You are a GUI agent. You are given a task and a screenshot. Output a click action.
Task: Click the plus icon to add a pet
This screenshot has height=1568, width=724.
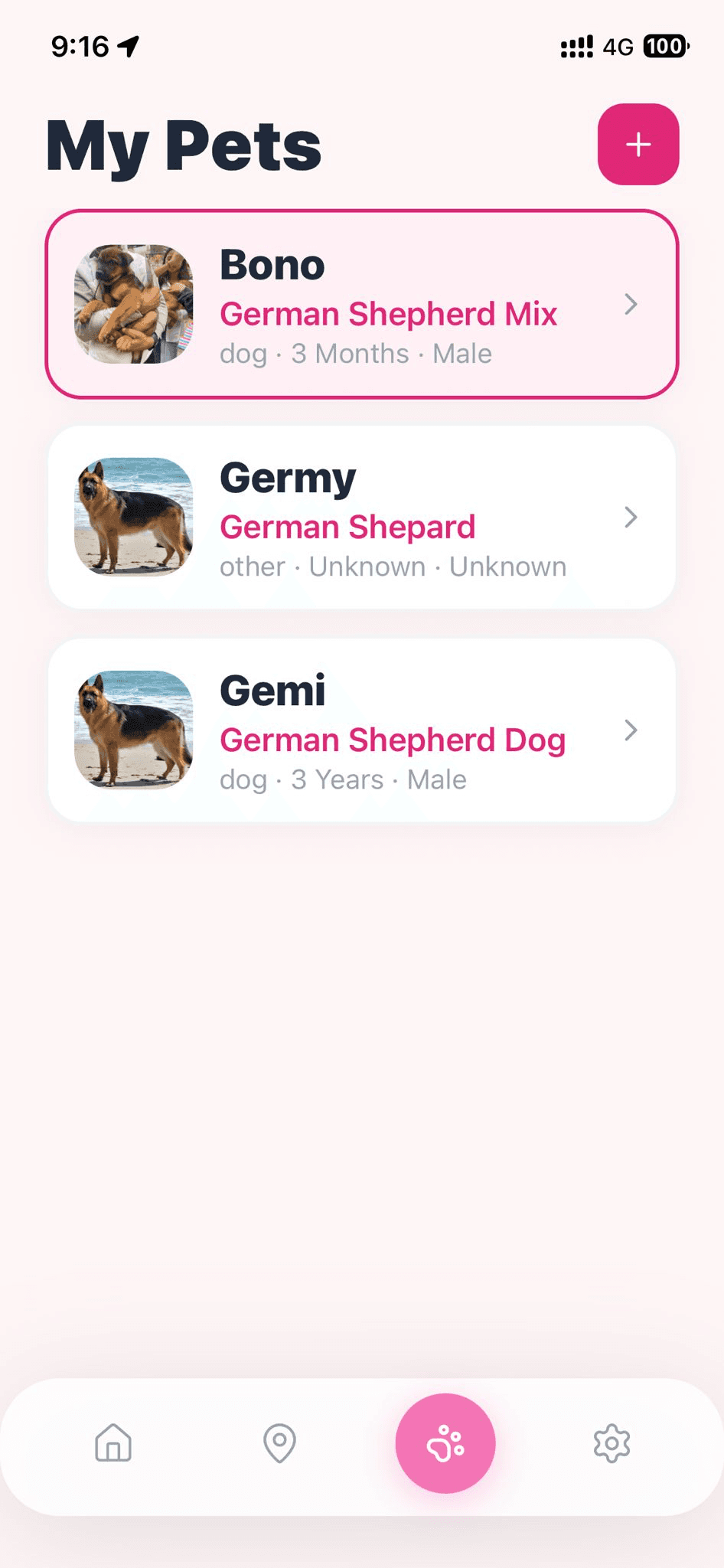(x=638, y=145)
